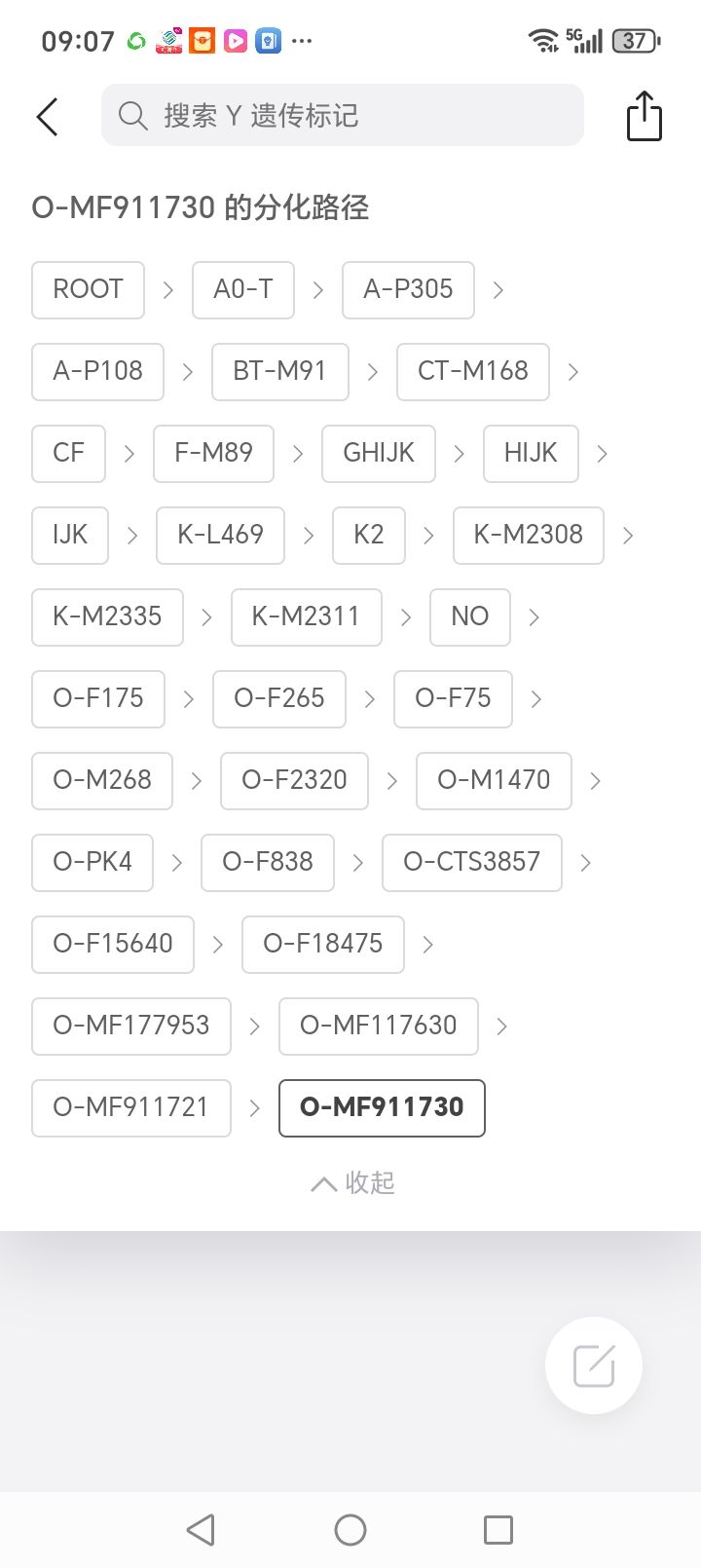Share this haplogroup path
Screen dimensions: 701x1568
[644, 117]
